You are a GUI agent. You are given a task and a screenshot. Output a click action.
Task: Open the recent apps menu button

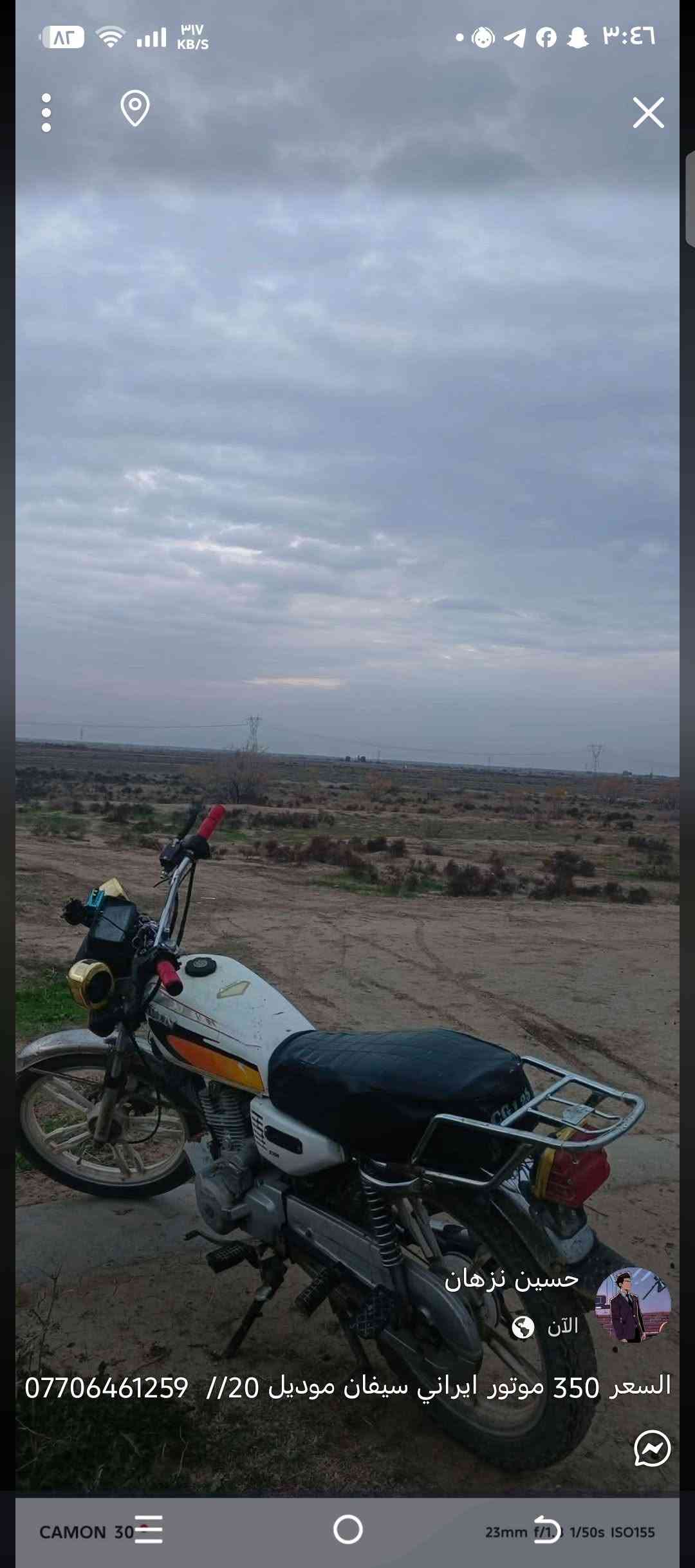coord(149,1529)
